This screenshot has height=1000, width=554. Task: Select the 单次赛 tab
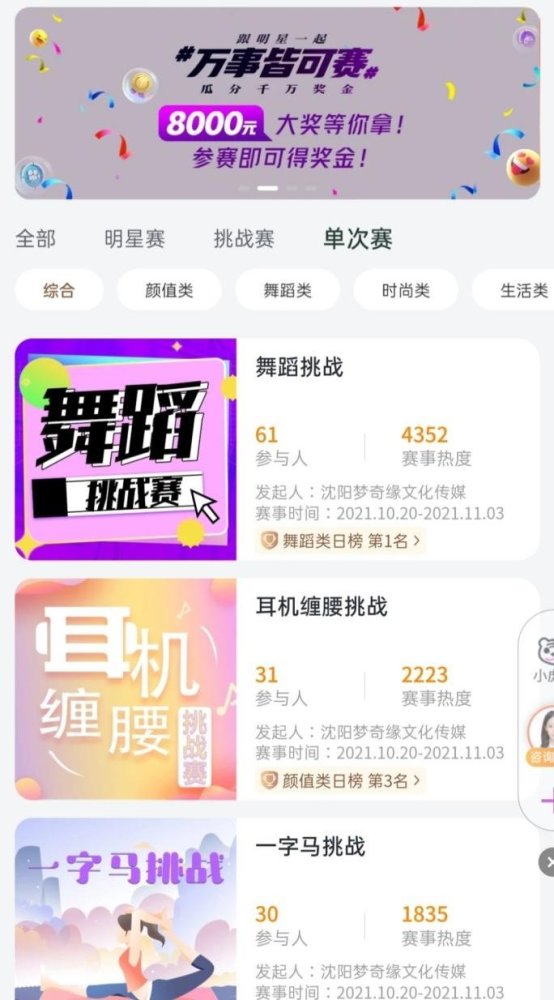(358, 239)
